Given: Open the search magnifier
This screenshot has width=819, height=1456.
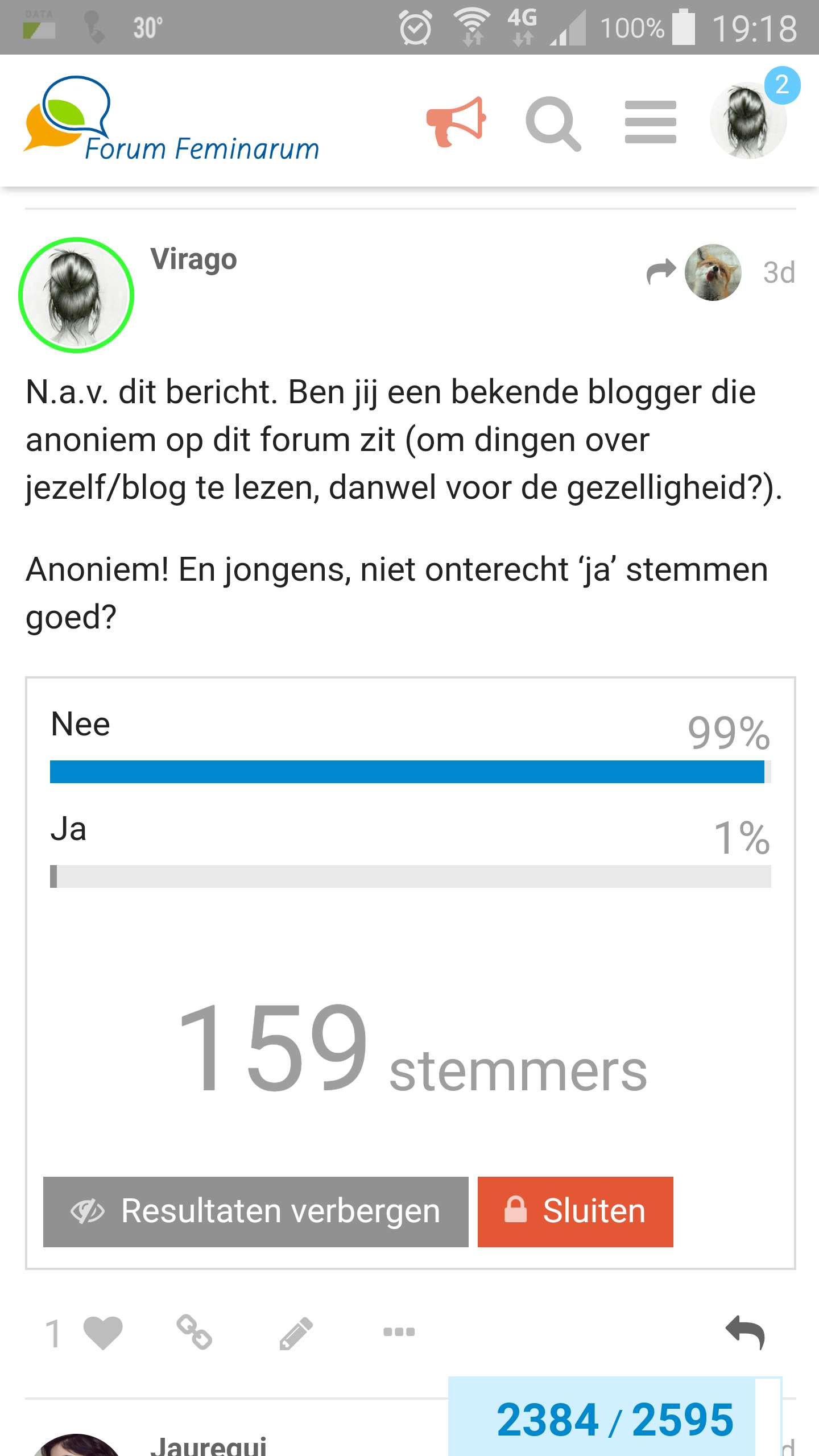Looking at the screenshot, I should pyautogui.click(x=553, y=123).
